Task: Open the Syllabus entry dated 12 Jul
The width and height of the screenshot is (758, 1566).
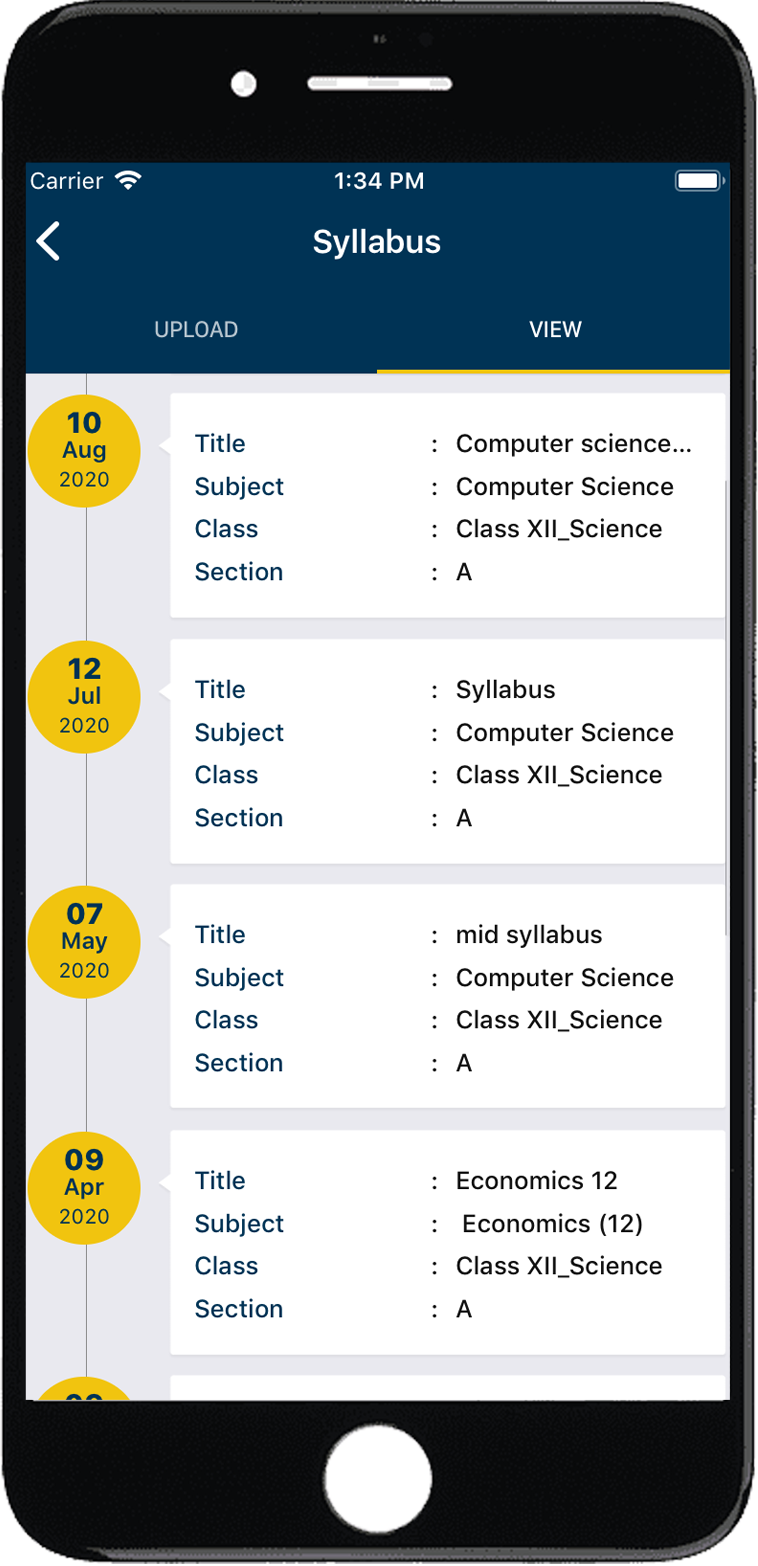Action: 448,752
